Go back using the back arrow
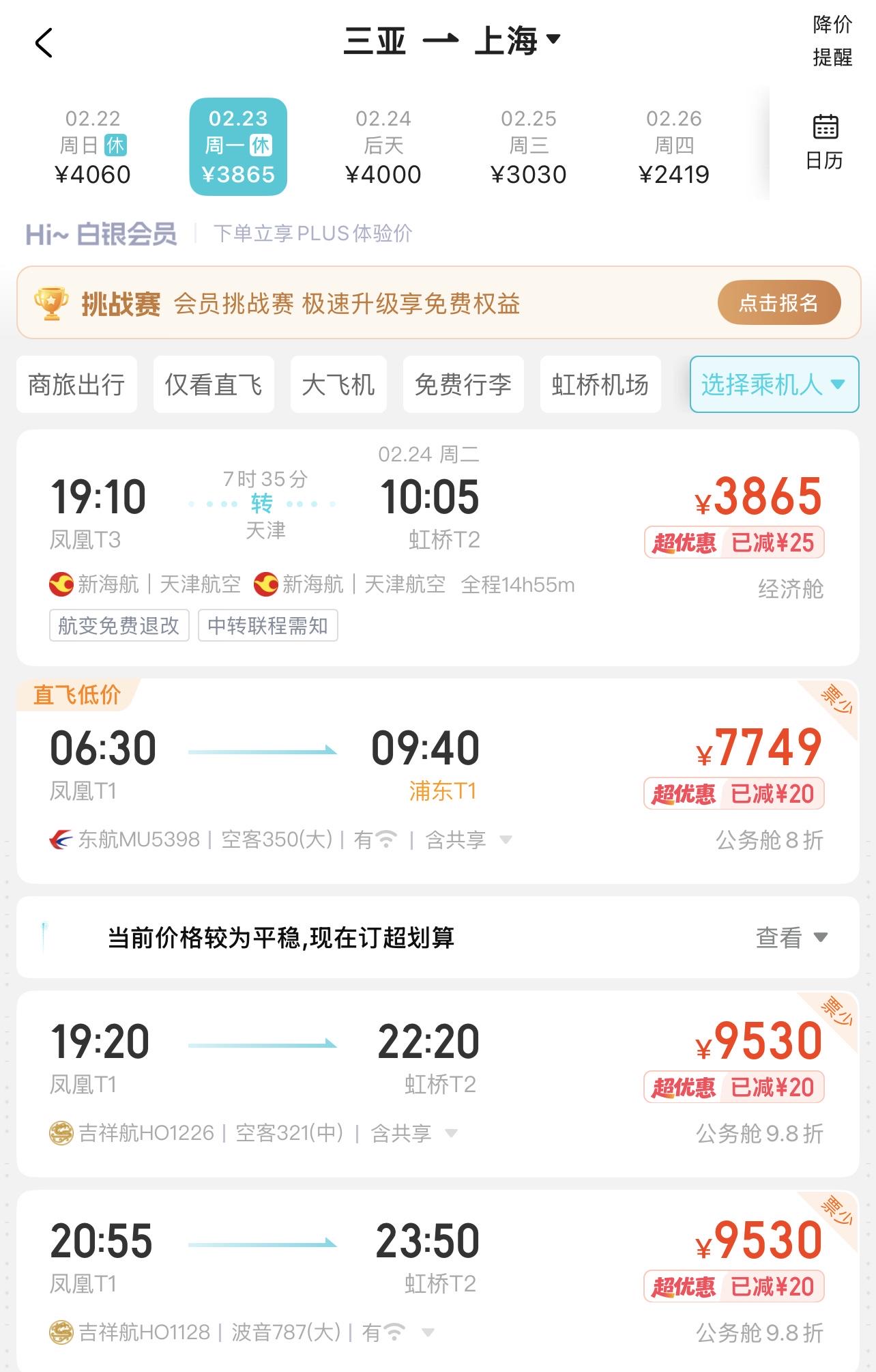The height and width of the screenshot is (1372, 876). pos(44,43)
